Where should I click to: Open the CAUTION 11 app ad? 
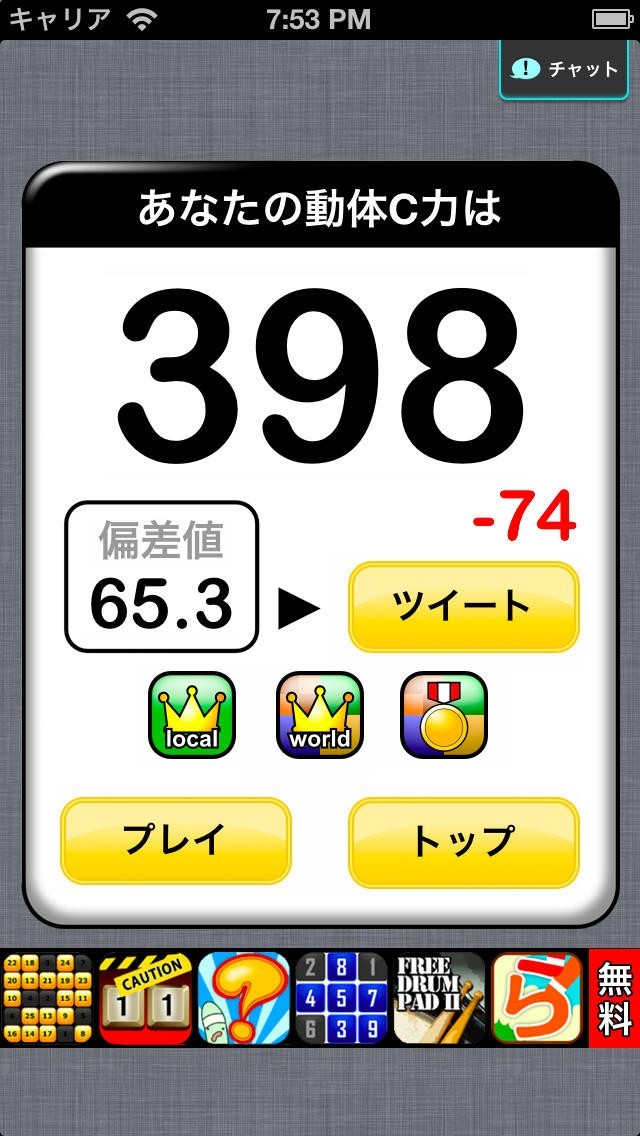[x=144, y=998]
